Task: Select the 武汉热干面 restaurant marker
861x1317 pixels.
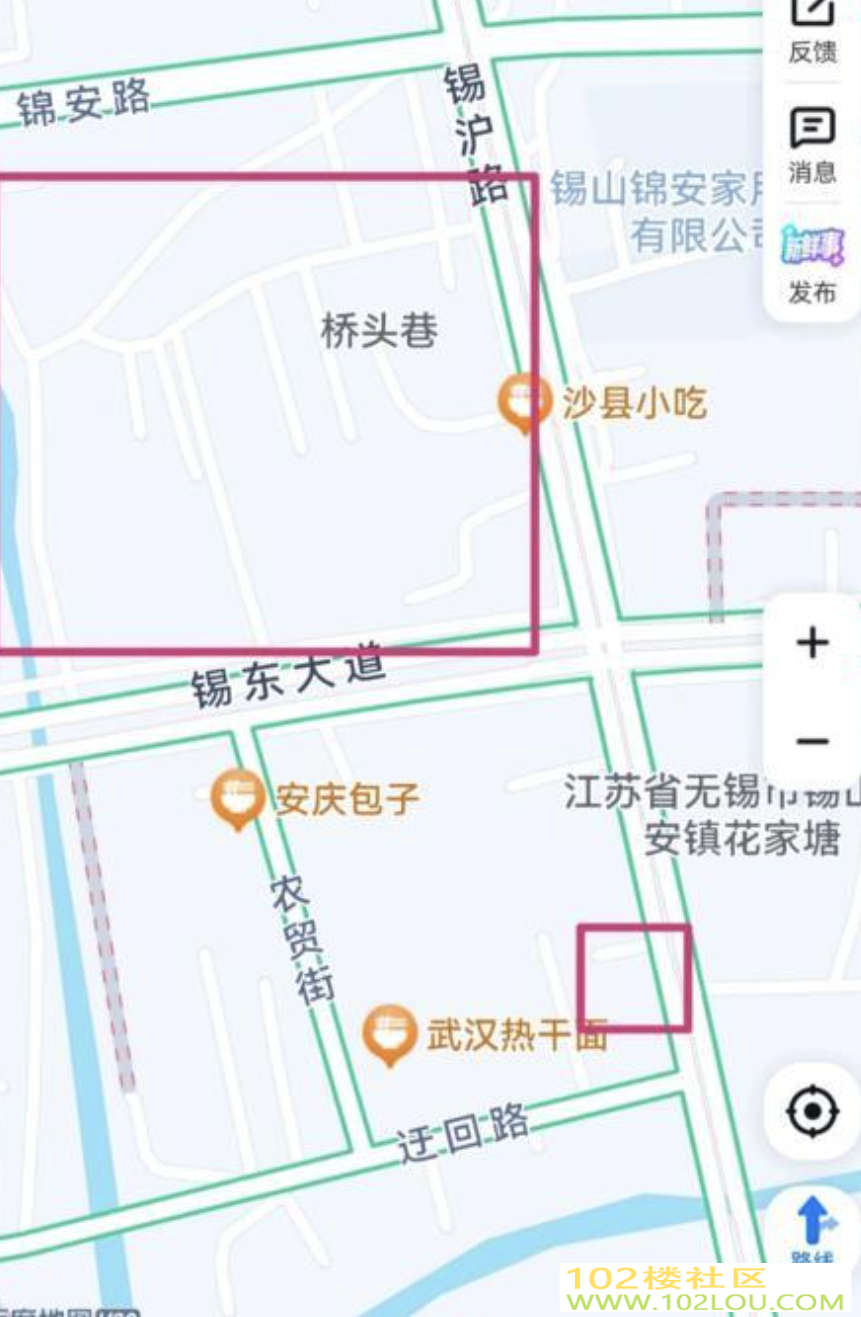Action: click(x=389, y=1033)
